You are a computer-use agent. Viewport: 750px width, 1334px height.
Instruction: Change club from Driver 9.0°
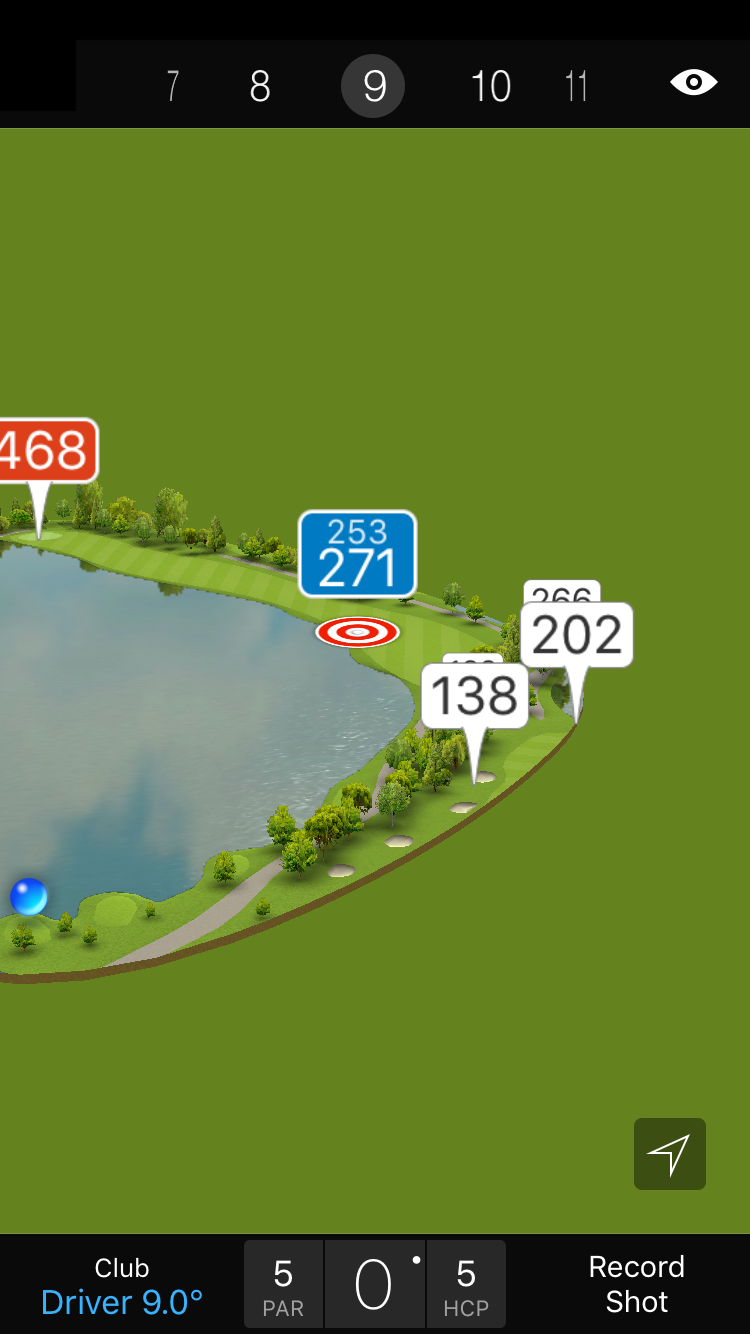tap(122, 1286)
